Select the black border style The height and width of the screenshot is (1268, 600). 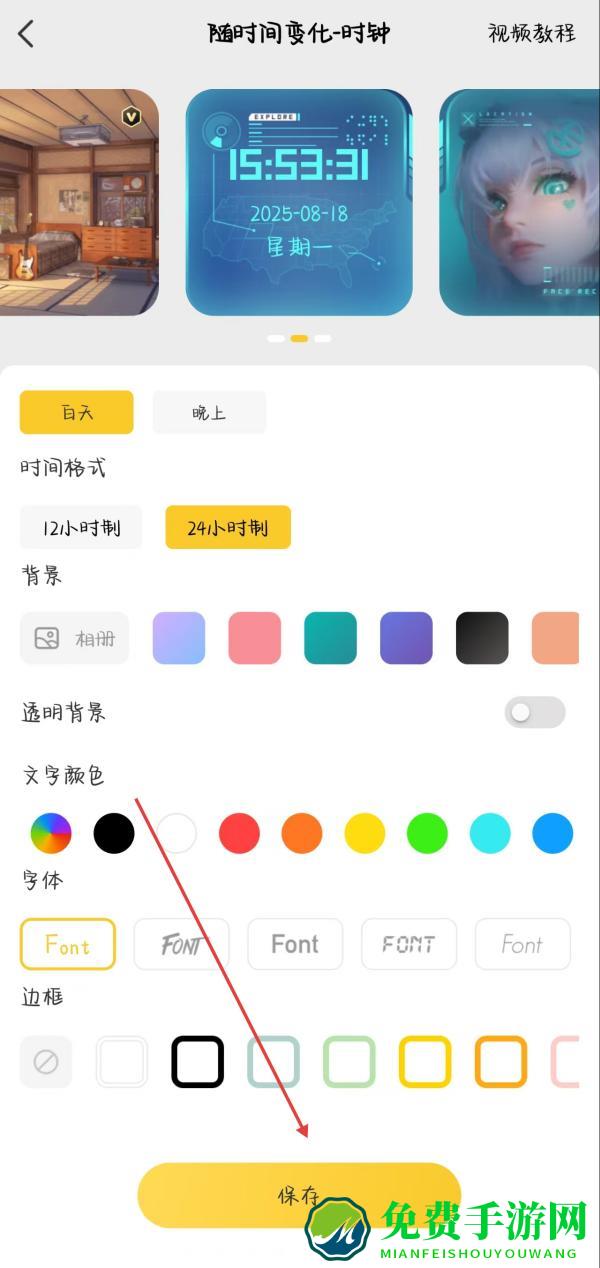197,1061
